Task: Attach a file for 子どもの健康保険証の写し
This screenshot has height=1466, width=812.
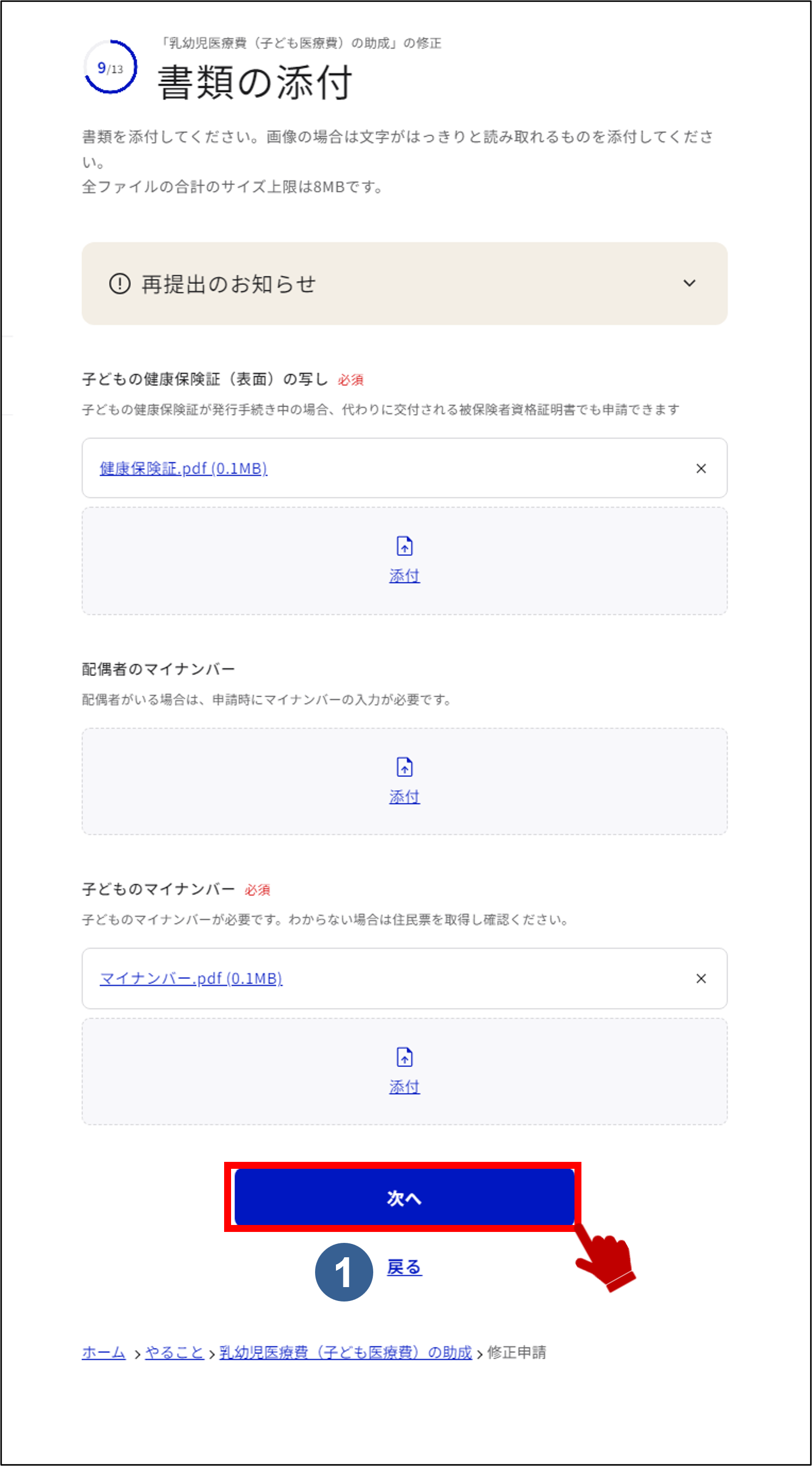Action: [x=405, y=561]
